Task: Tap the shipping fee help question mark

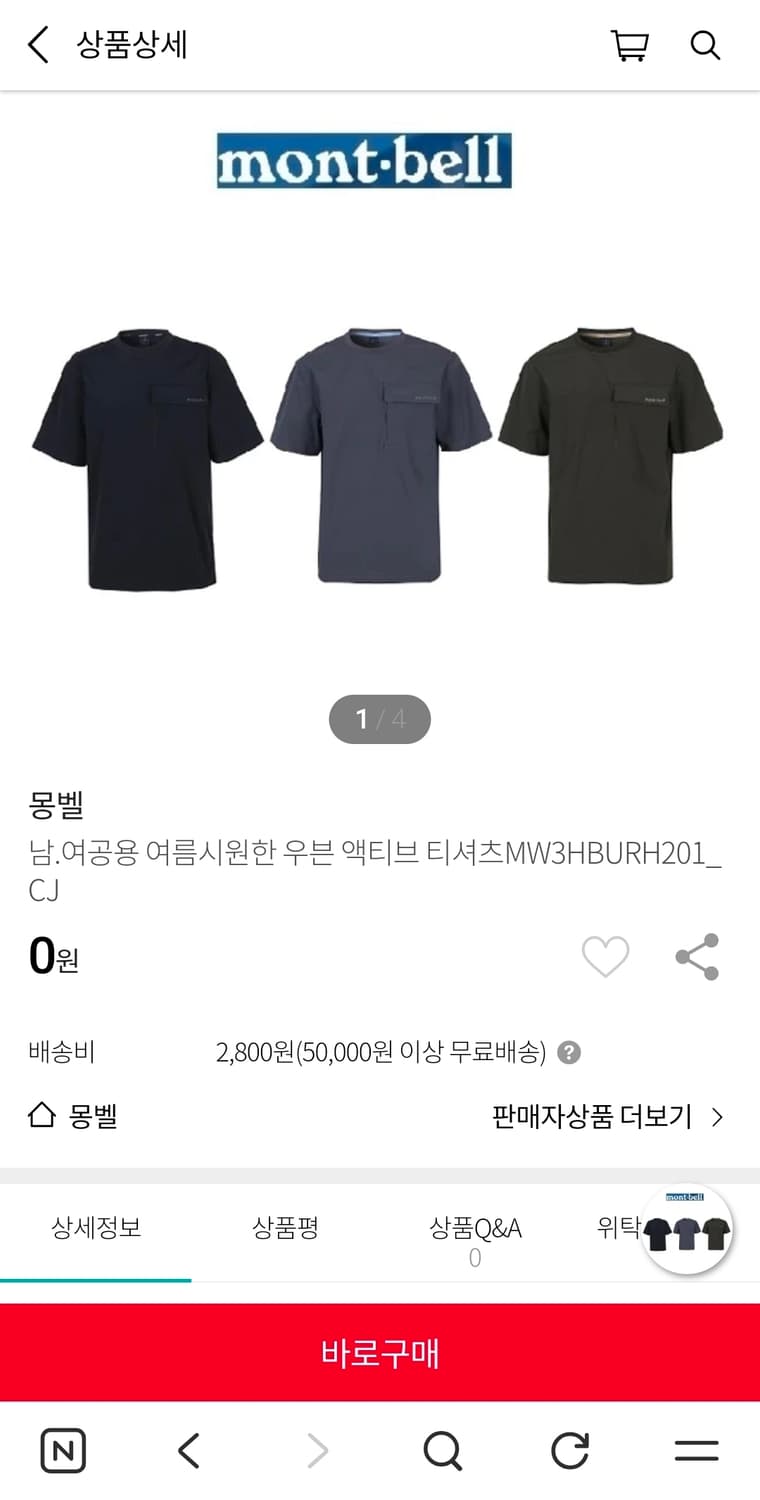Action: pyautogui.click(x=568, y=1052)
